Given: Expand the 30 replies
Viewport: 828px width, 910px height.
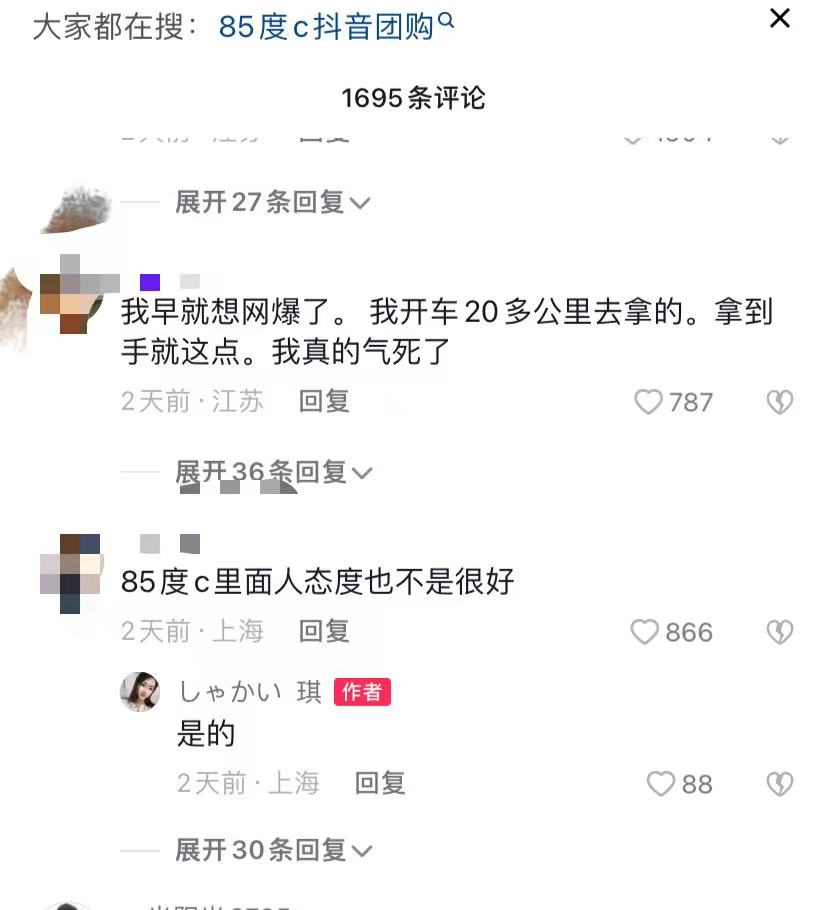Looking at the screenshot, I should pos(272,850).
